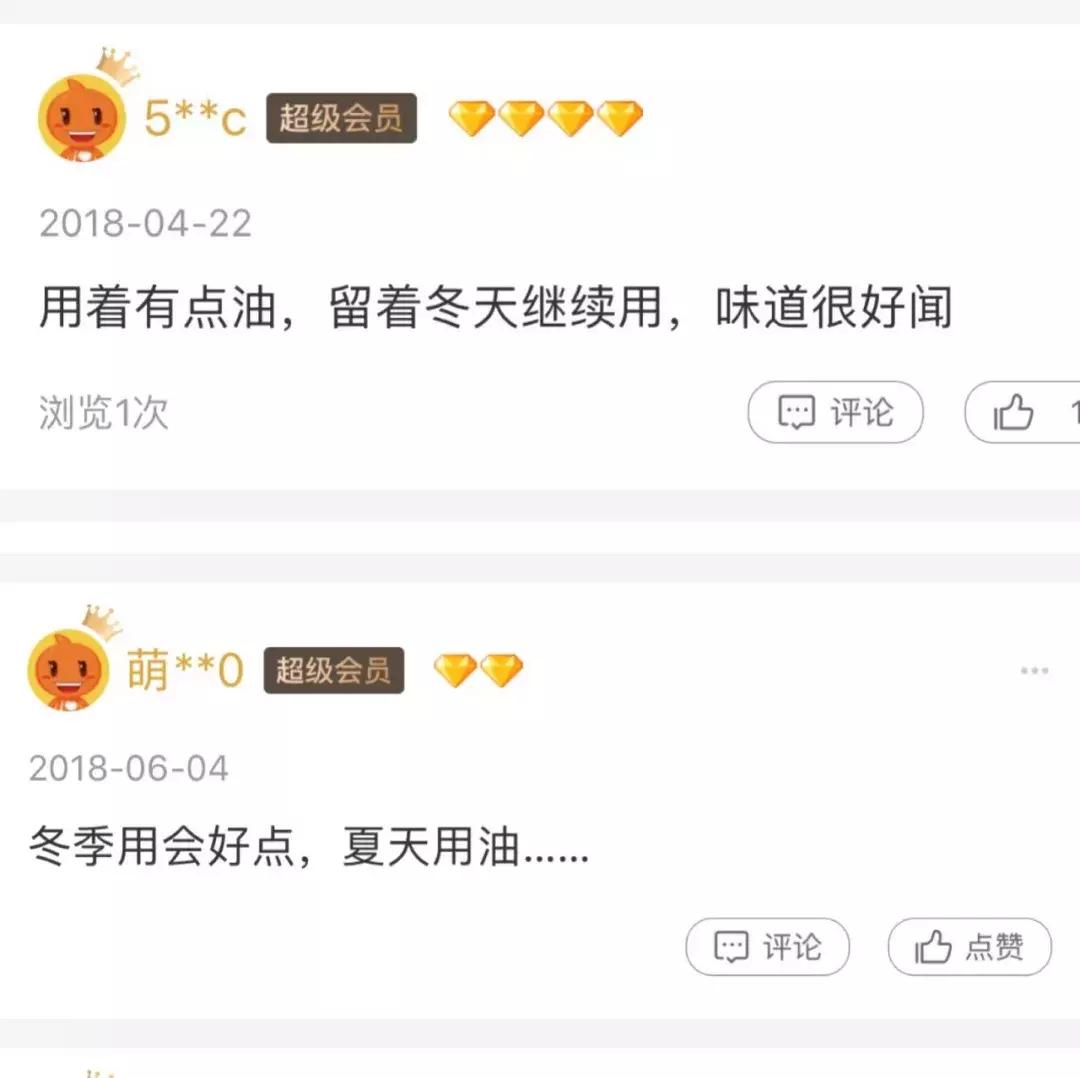Viewport: 1080px width, 1078px height.
Task: Open 萌**0's profile avatar
Action: pos(69,670)
